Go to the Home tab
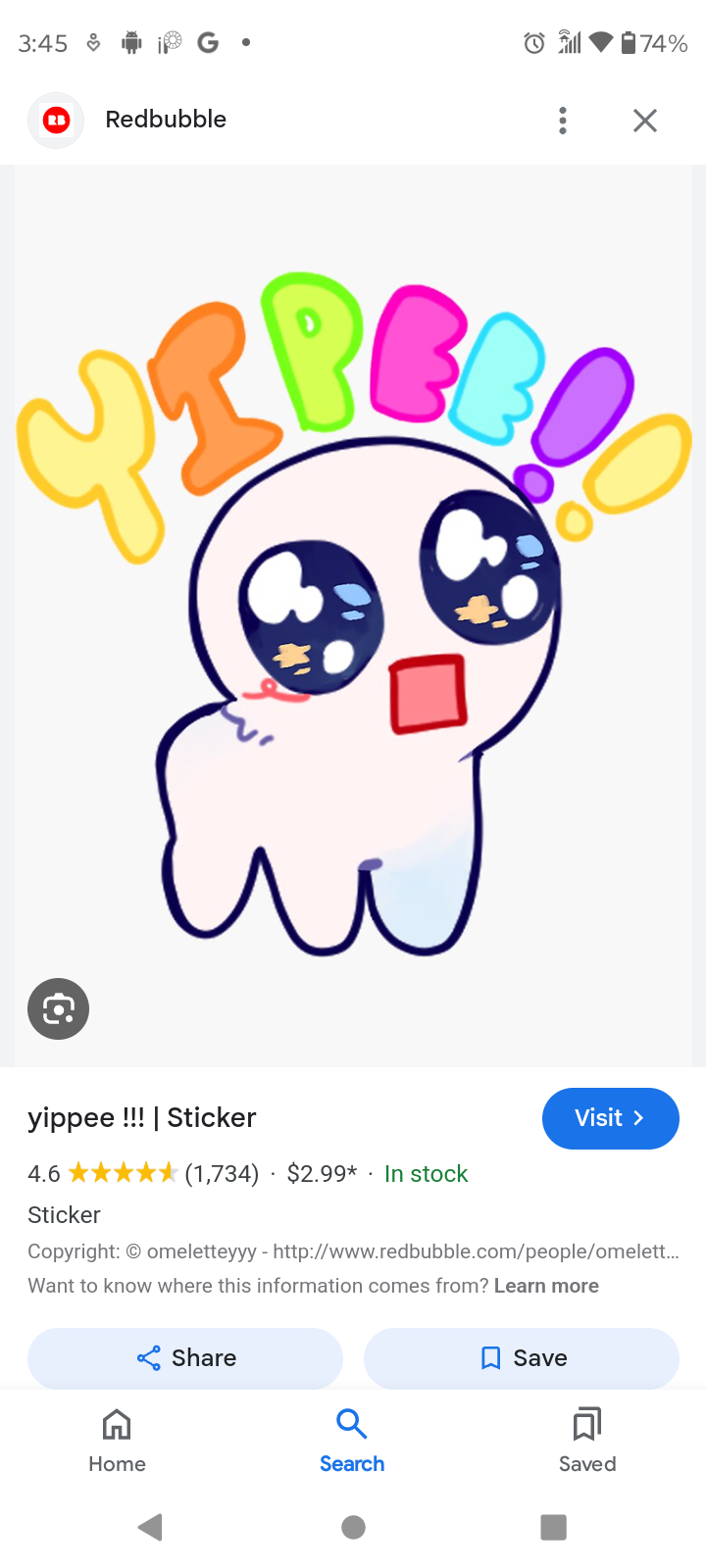 point(117,1440)
